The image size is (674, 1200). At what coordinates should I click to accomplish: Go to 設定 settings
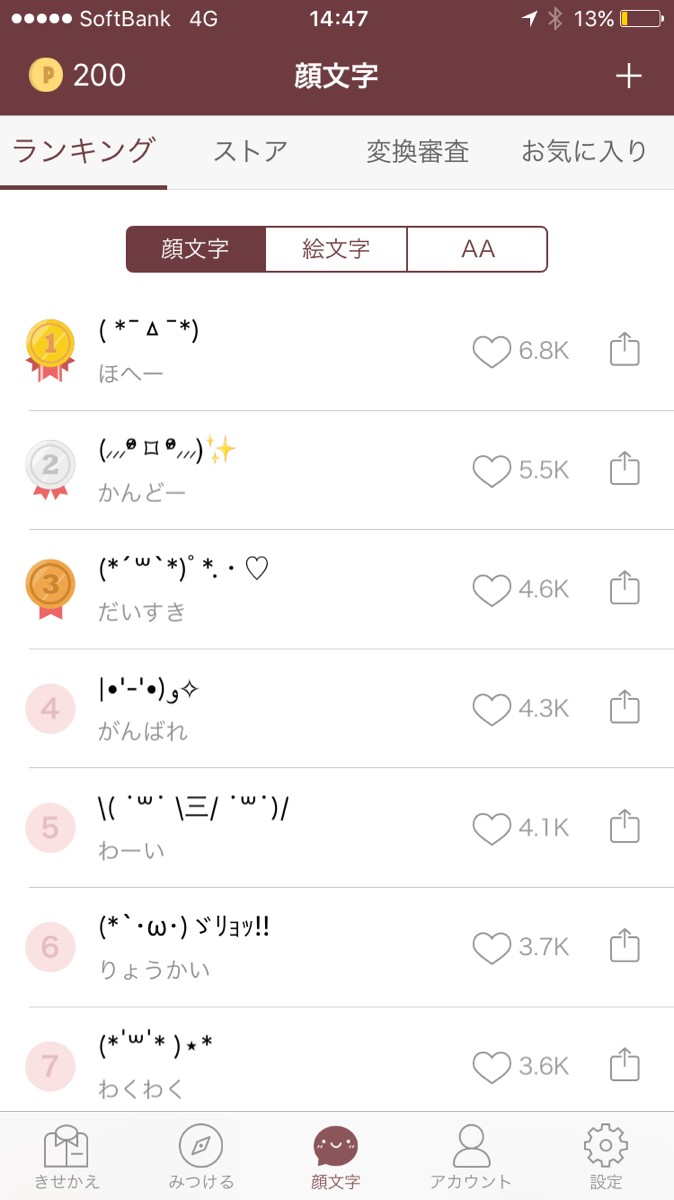point(605,1155)
